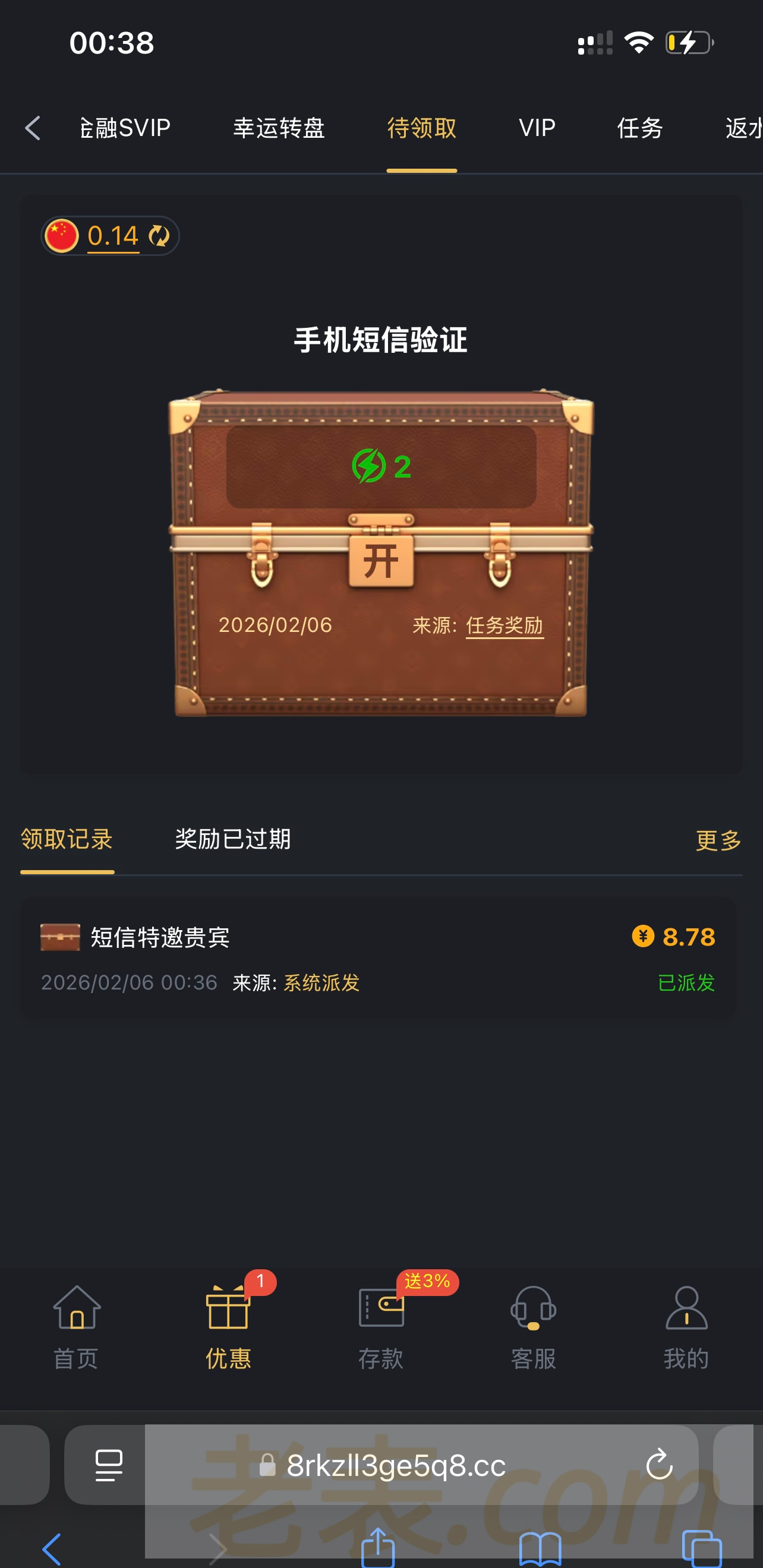Open the treasure chest with 开 button
763x1568 pixels.
point(381,560)
